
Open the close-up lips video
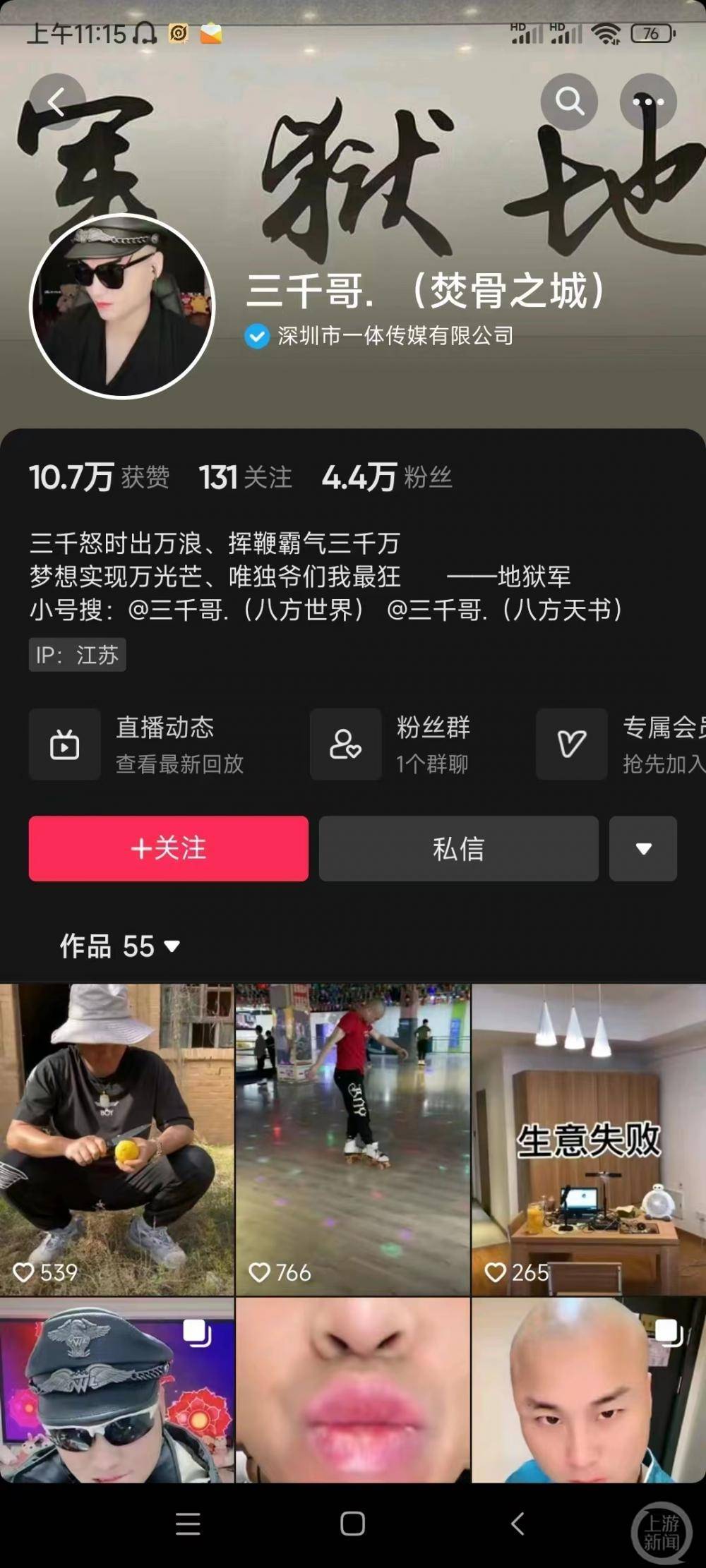coord(352,1390)
